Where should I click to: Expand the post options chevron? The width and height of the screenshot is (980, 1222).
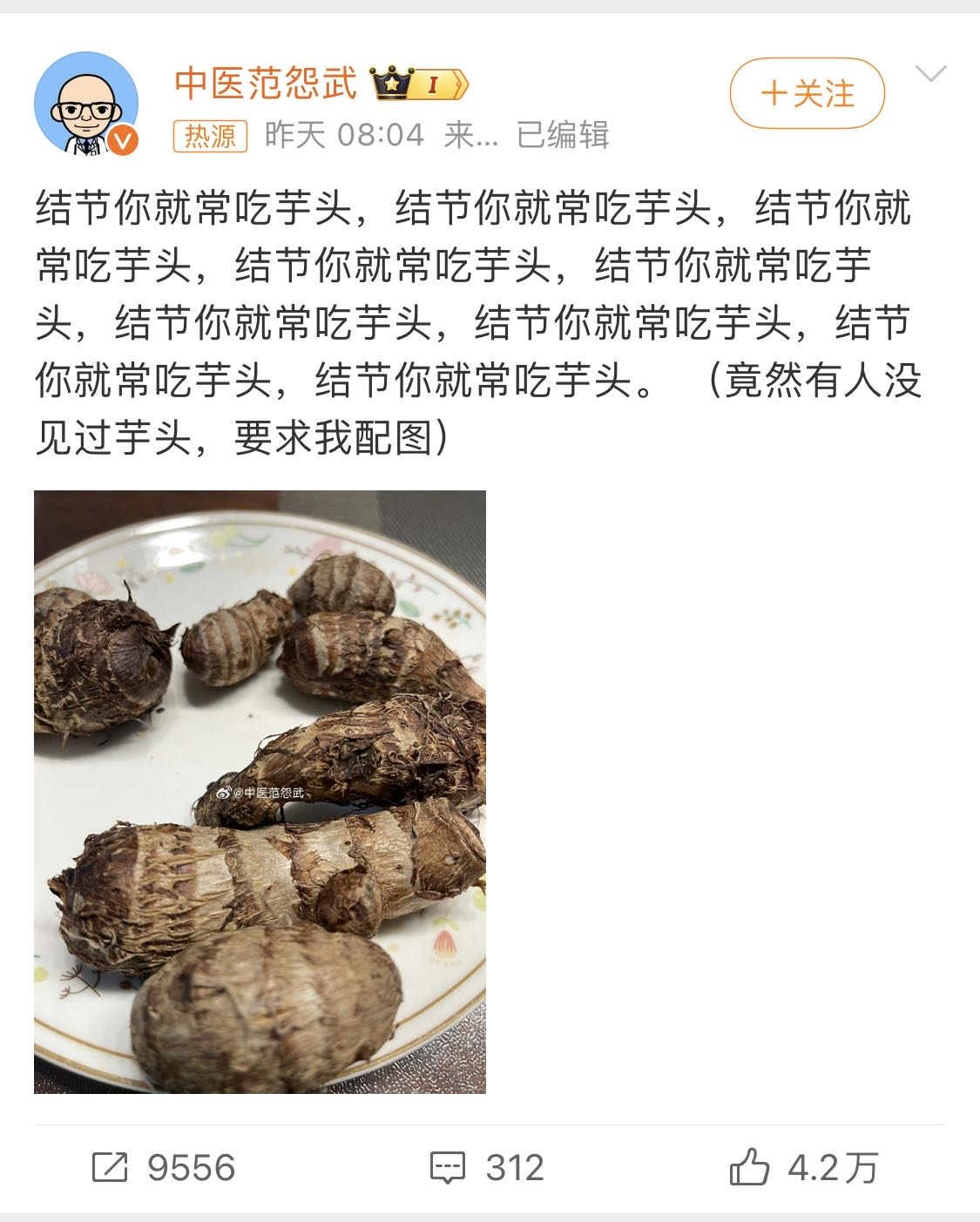pyautogui.click(x=930, y=74)
